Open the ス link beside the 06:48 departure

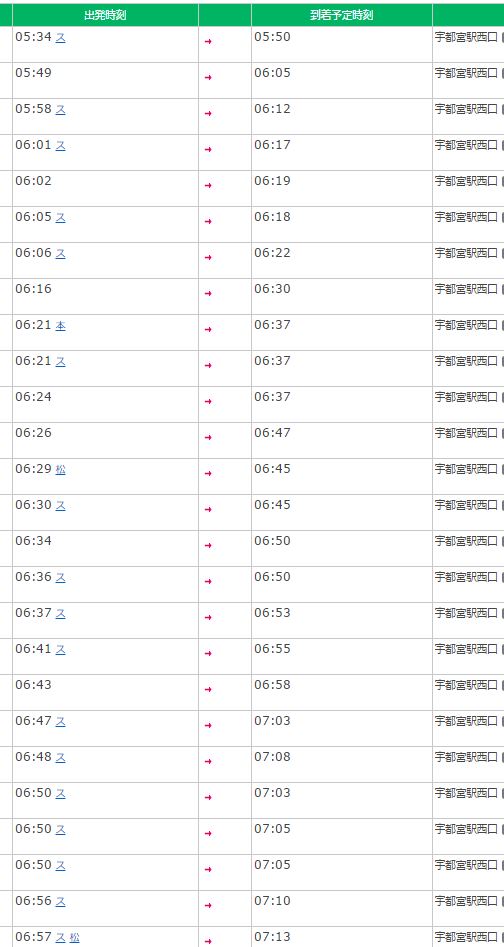click(60, 758)
